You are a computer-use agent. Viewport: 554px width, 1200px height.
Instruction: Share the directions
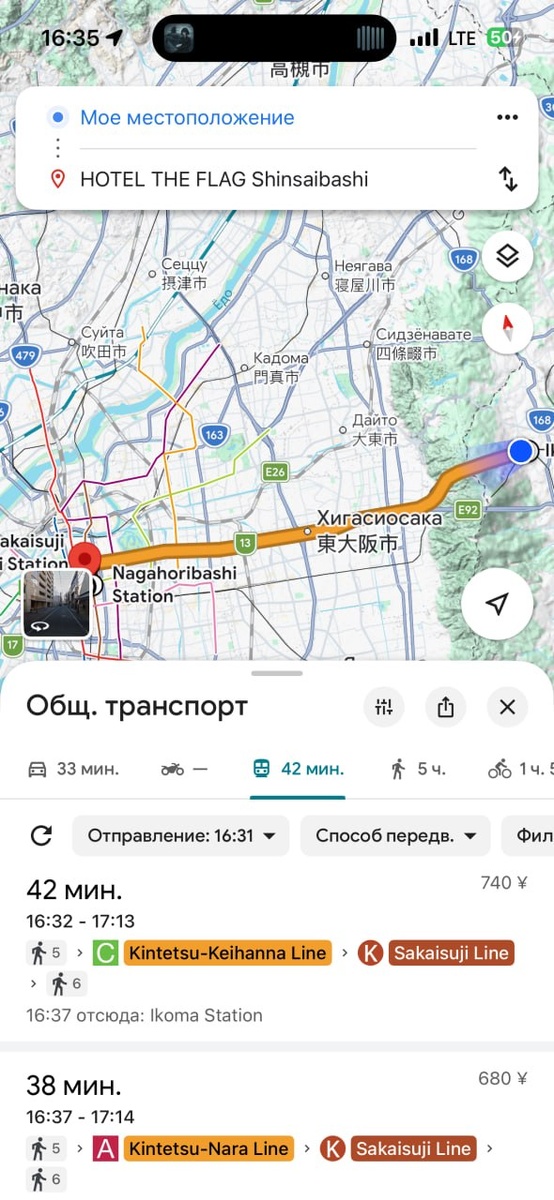click(446, 707)
